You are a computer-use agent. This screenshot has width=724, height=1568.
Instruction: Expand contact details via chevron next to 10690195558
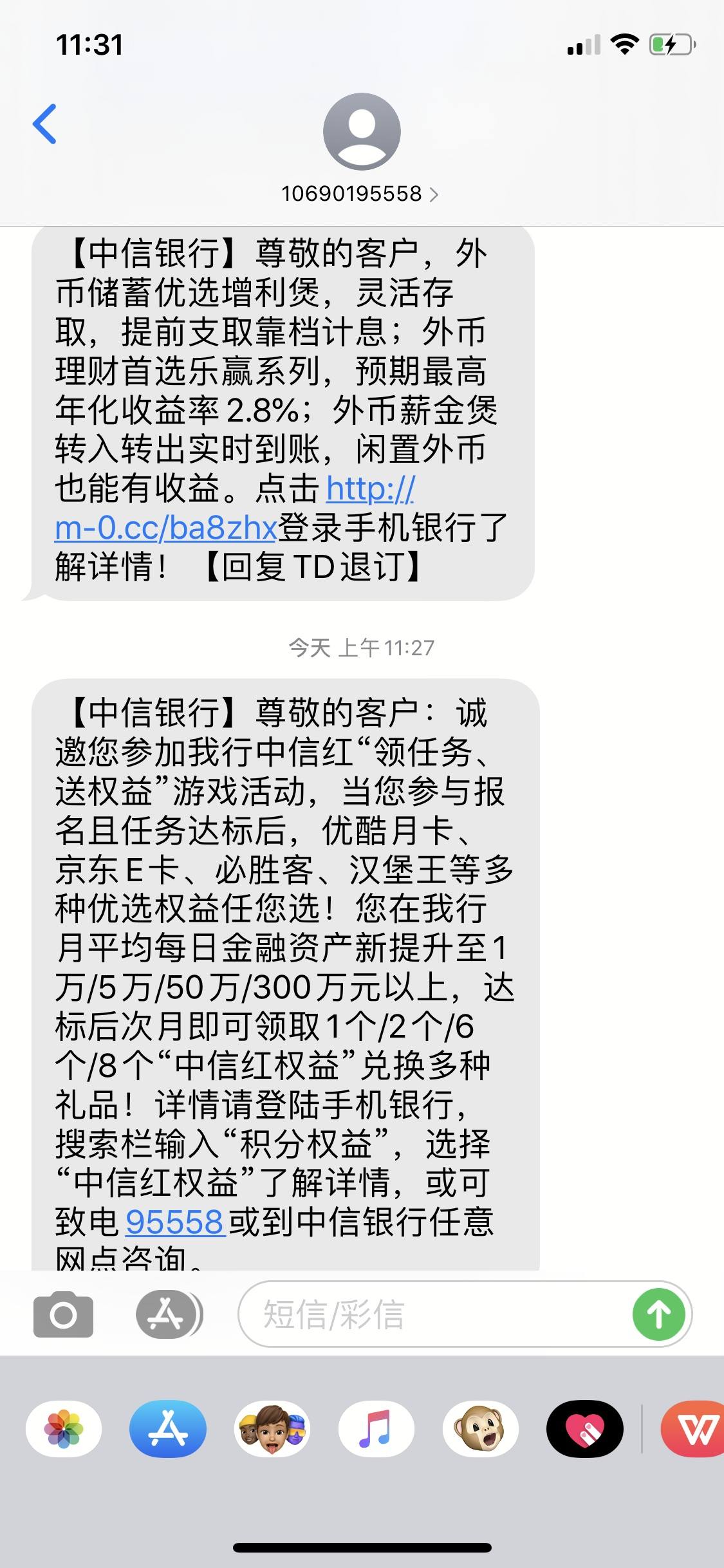435,193
